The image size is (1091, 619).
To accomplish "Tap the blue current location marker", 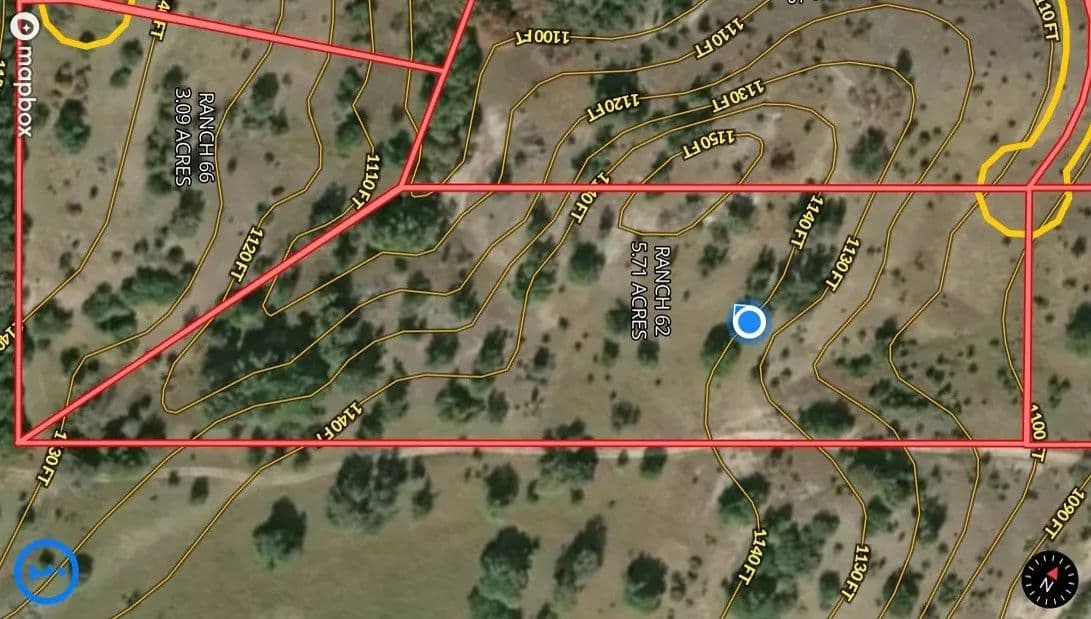I will pyautogui.click(x=749, y=323).
